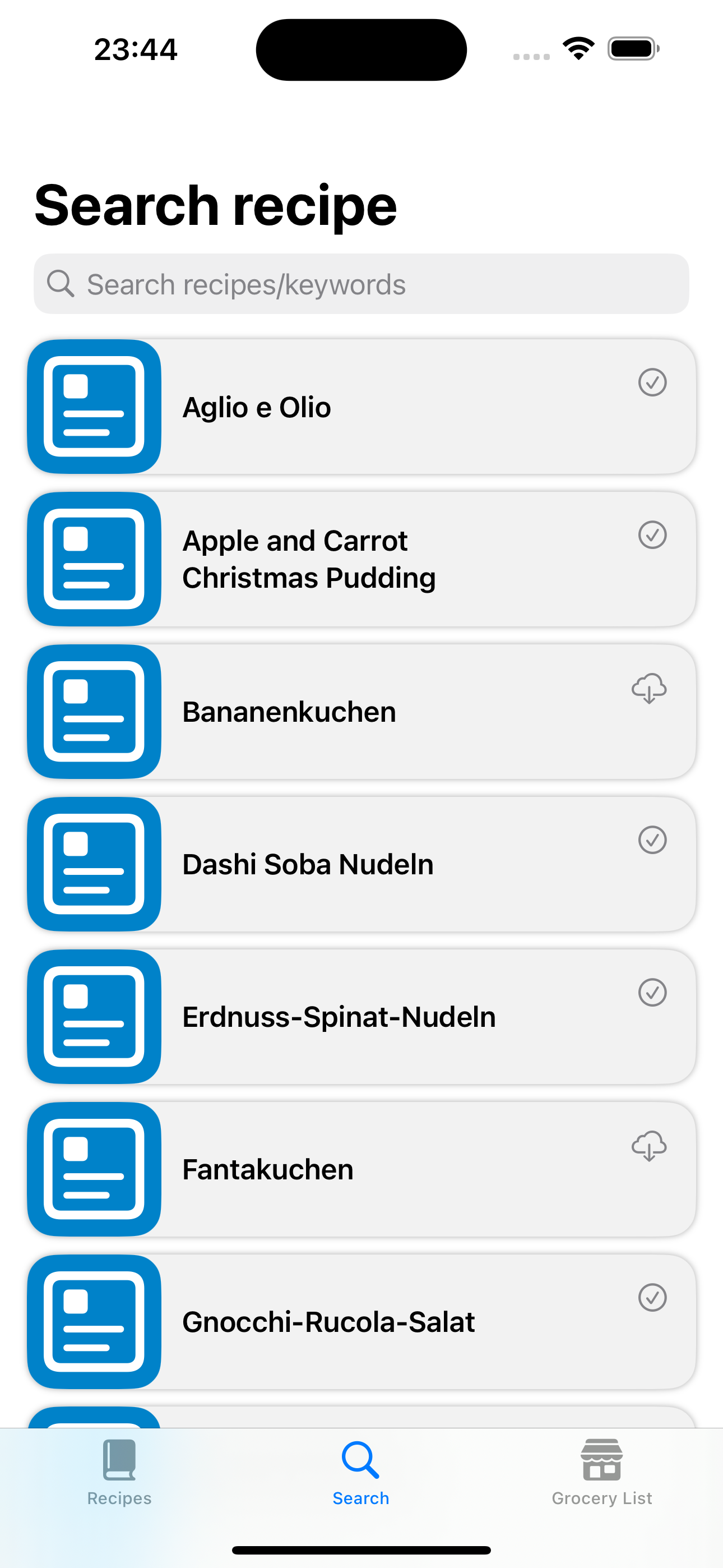Tap the search recipes/keywords input field
This screenshot has height=1568, width=723.
click(361, 284)
